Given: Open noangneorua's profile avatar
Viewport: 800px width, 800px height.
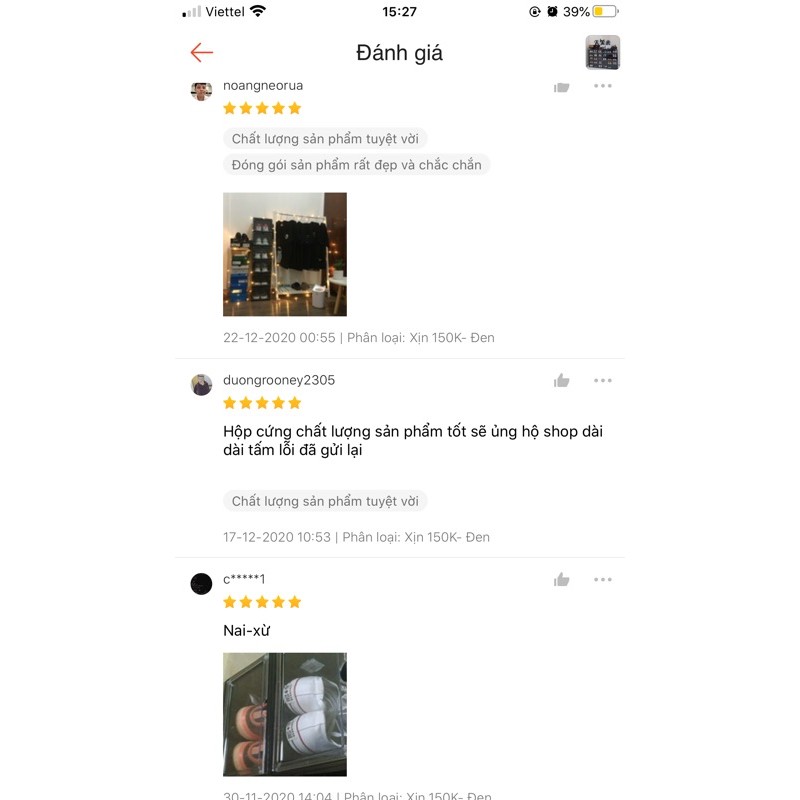Looking at the screenshot, I should [202, 91].
